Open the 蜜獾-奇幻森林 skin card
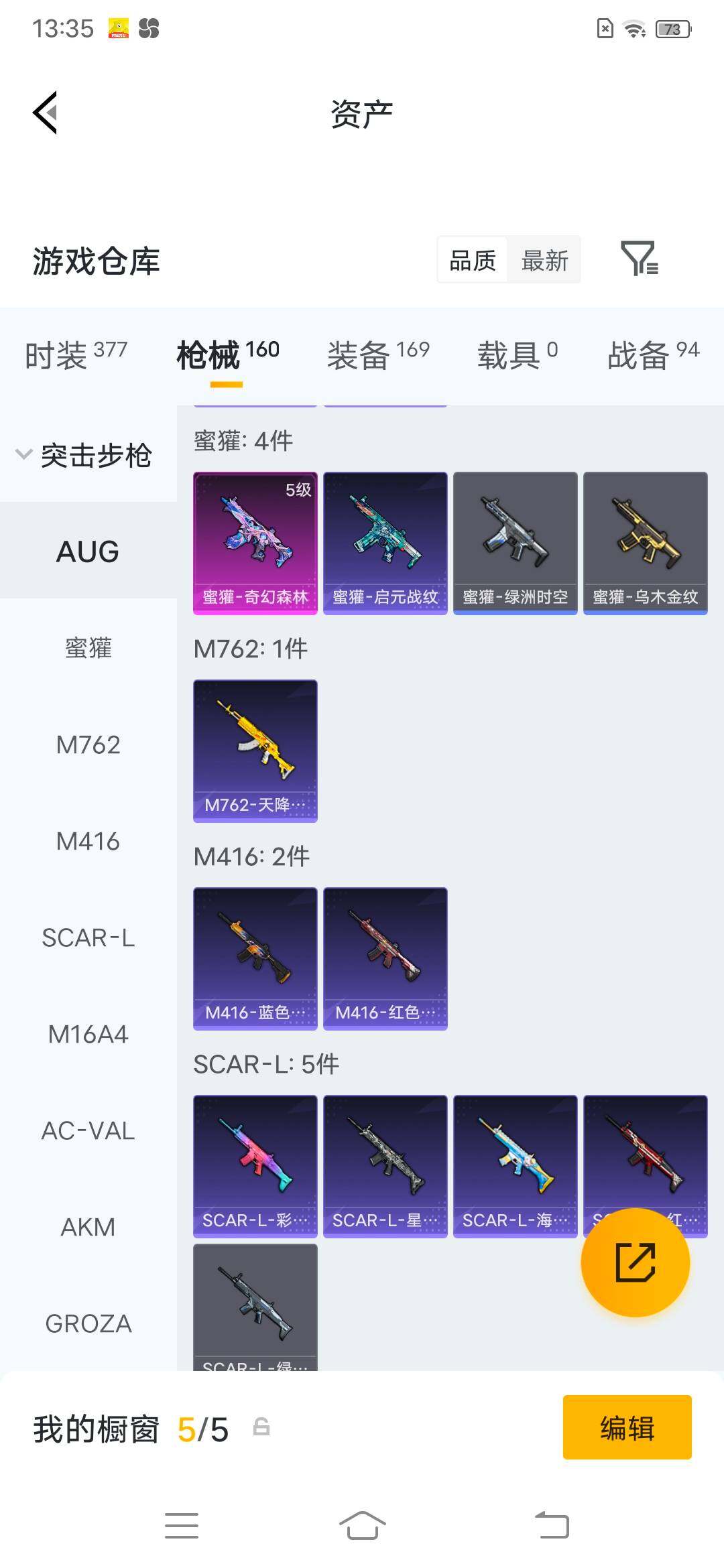The height and width of the screenshot is (1568, 724). click(255, 543)
